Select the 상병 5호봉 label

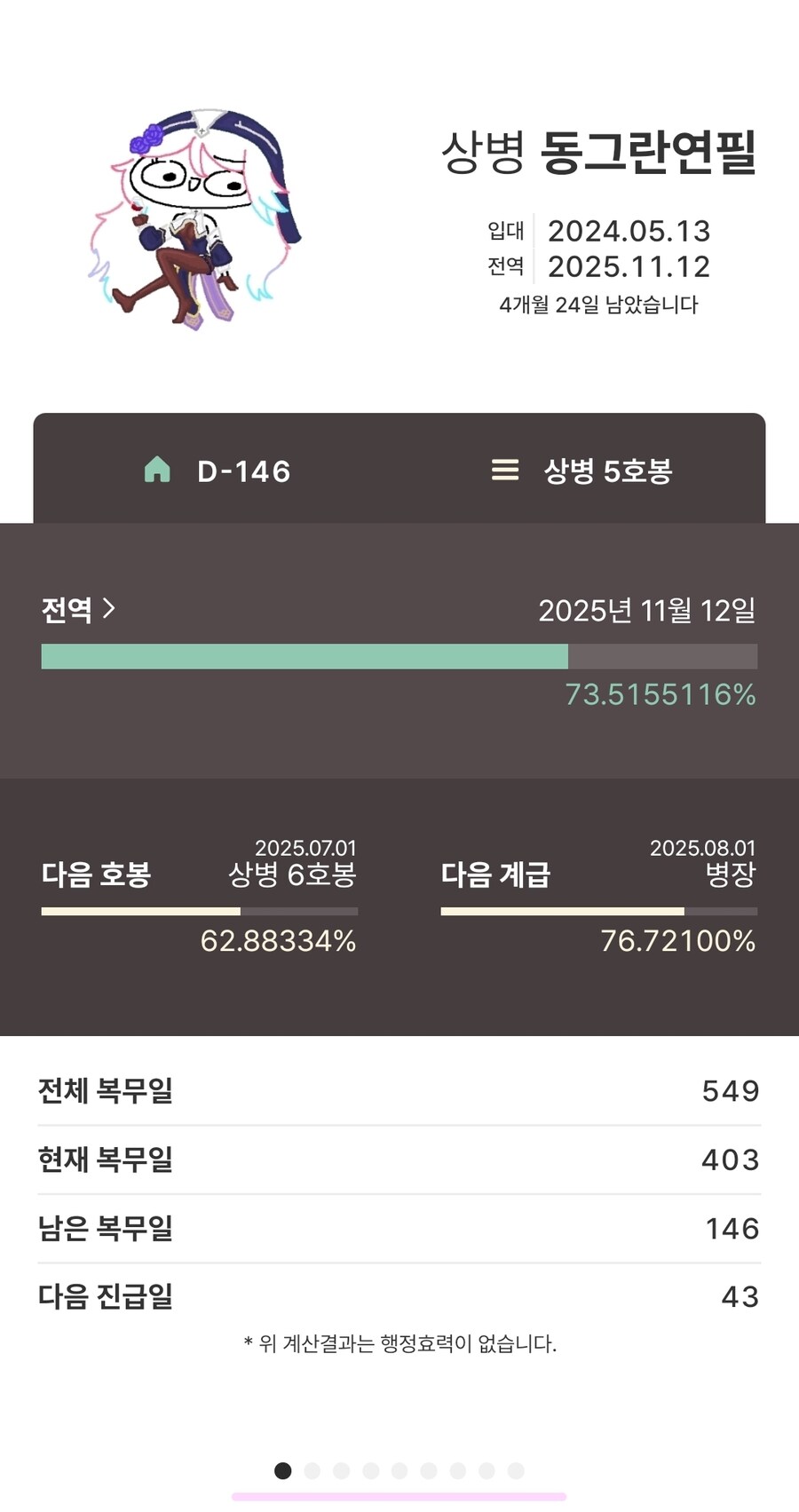click(x=610, y=471)
